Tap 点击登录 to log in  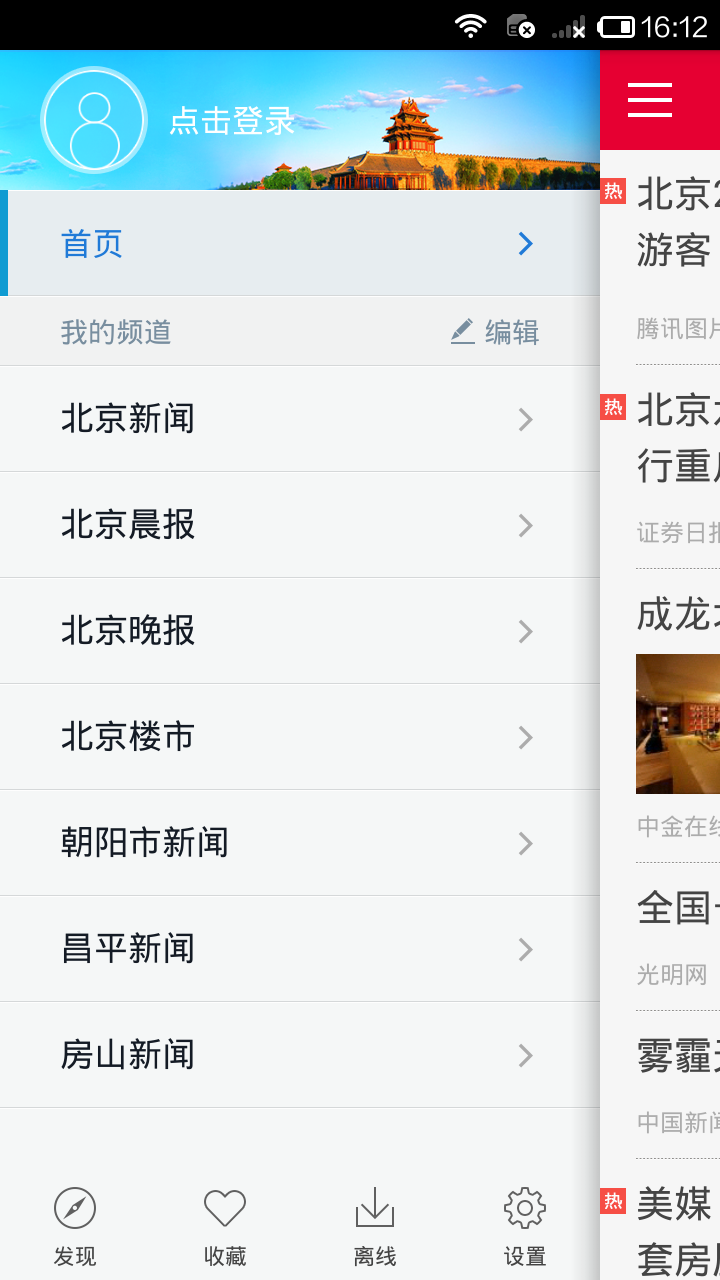pyautogui.click(x=232, y=121)
